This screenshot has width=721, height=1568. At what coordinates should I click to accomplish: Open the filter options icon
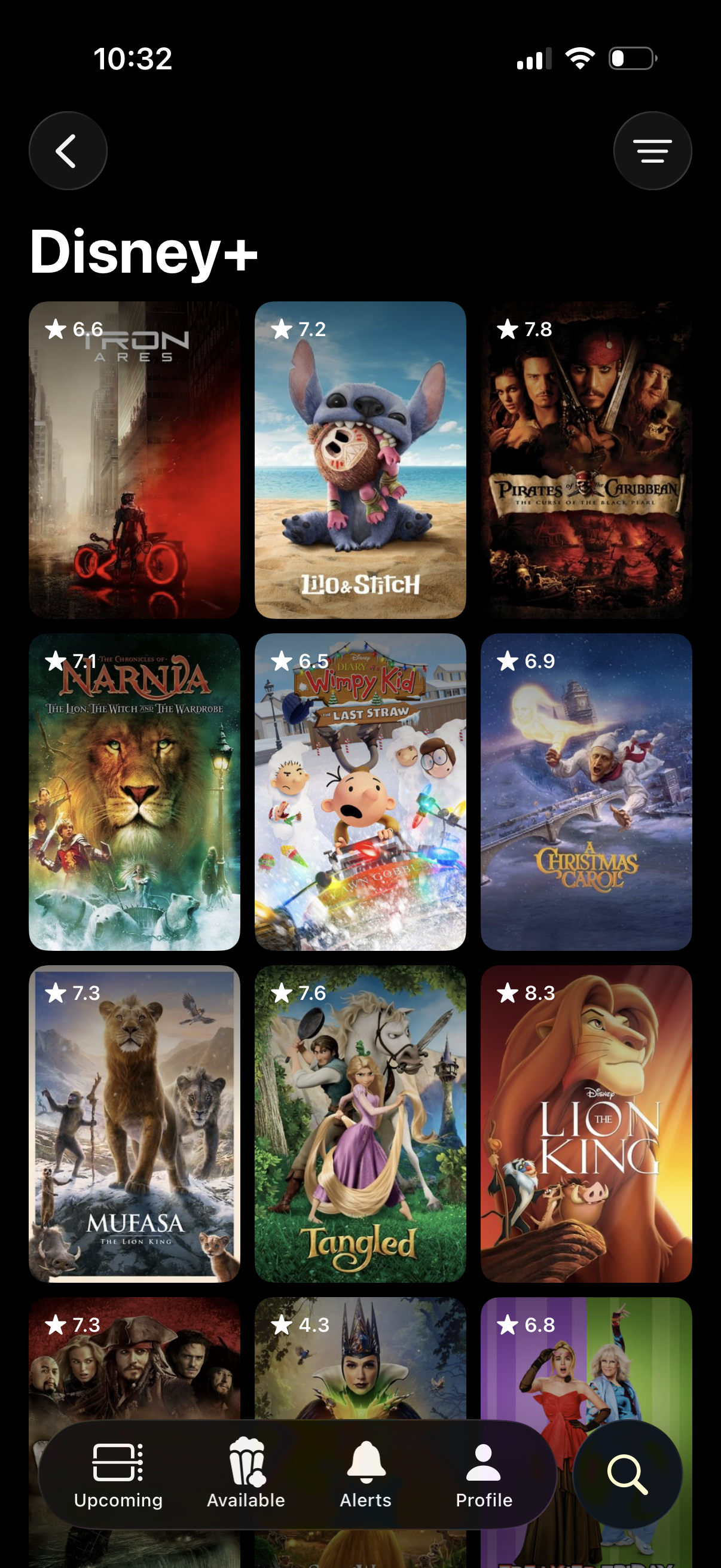(x=652, y=150)
